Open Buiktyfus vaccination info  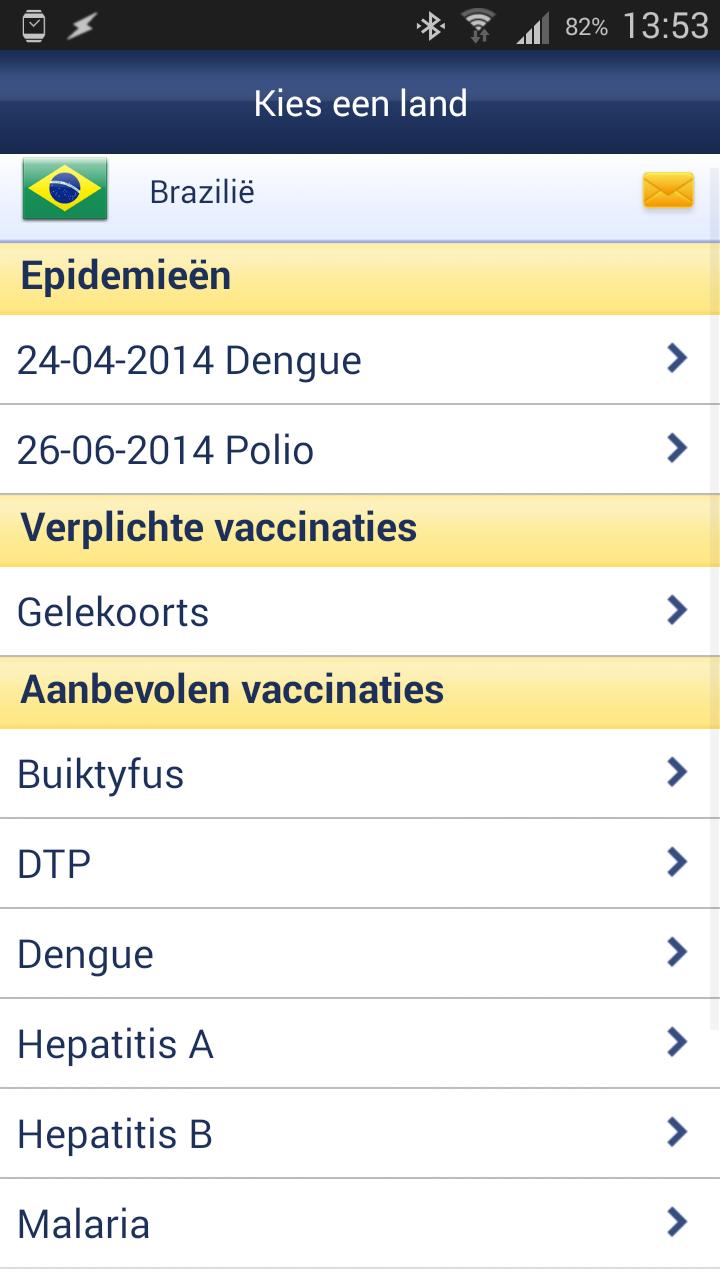(x=360, y=773)
